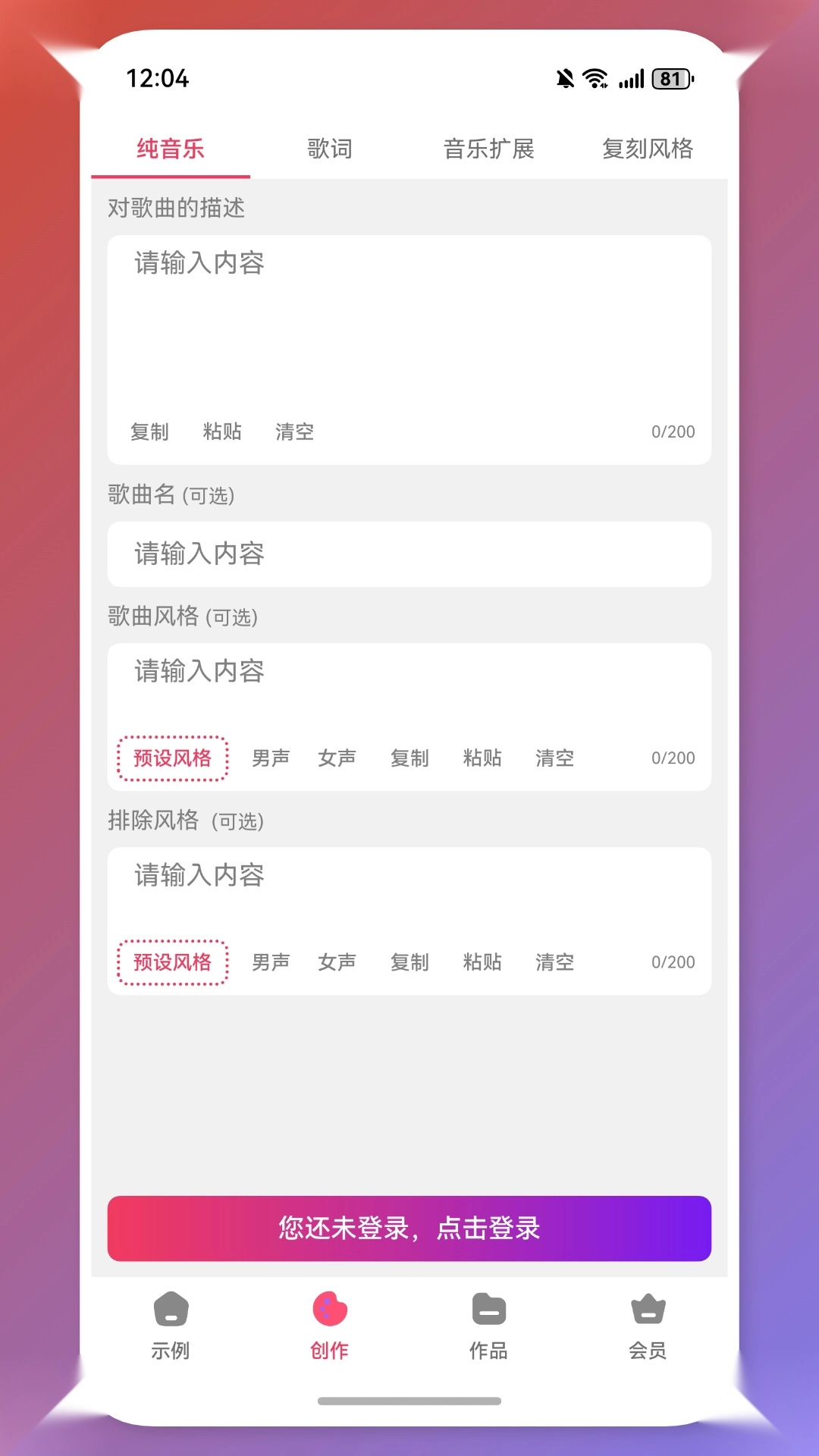Viewport: 819px width, 1456px height.
Task: Open 预设风格 under 排除风格
Action: (173, 962)
